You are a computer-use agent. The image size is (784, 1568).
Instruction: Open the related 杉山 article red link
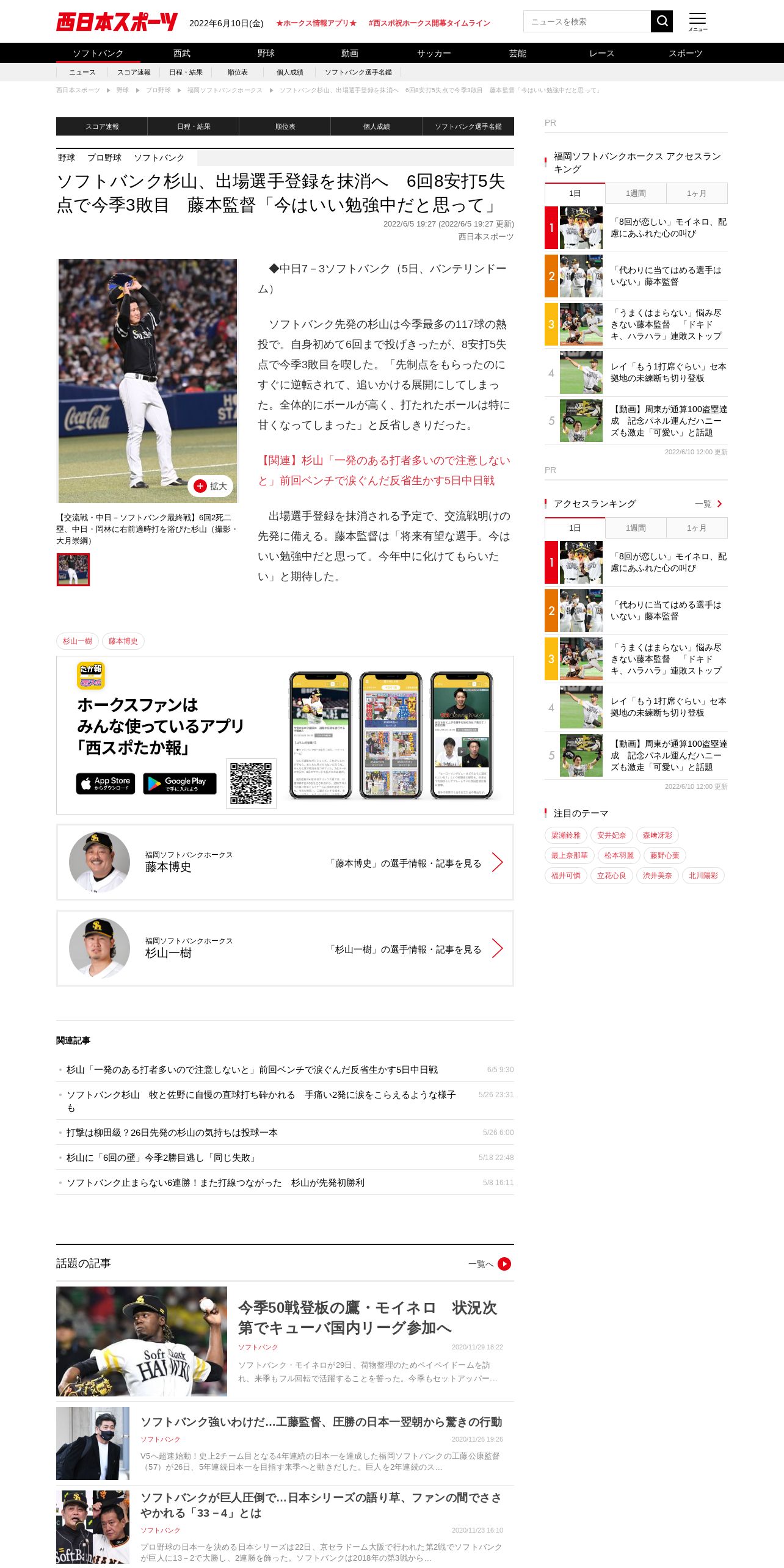(384, 470)
